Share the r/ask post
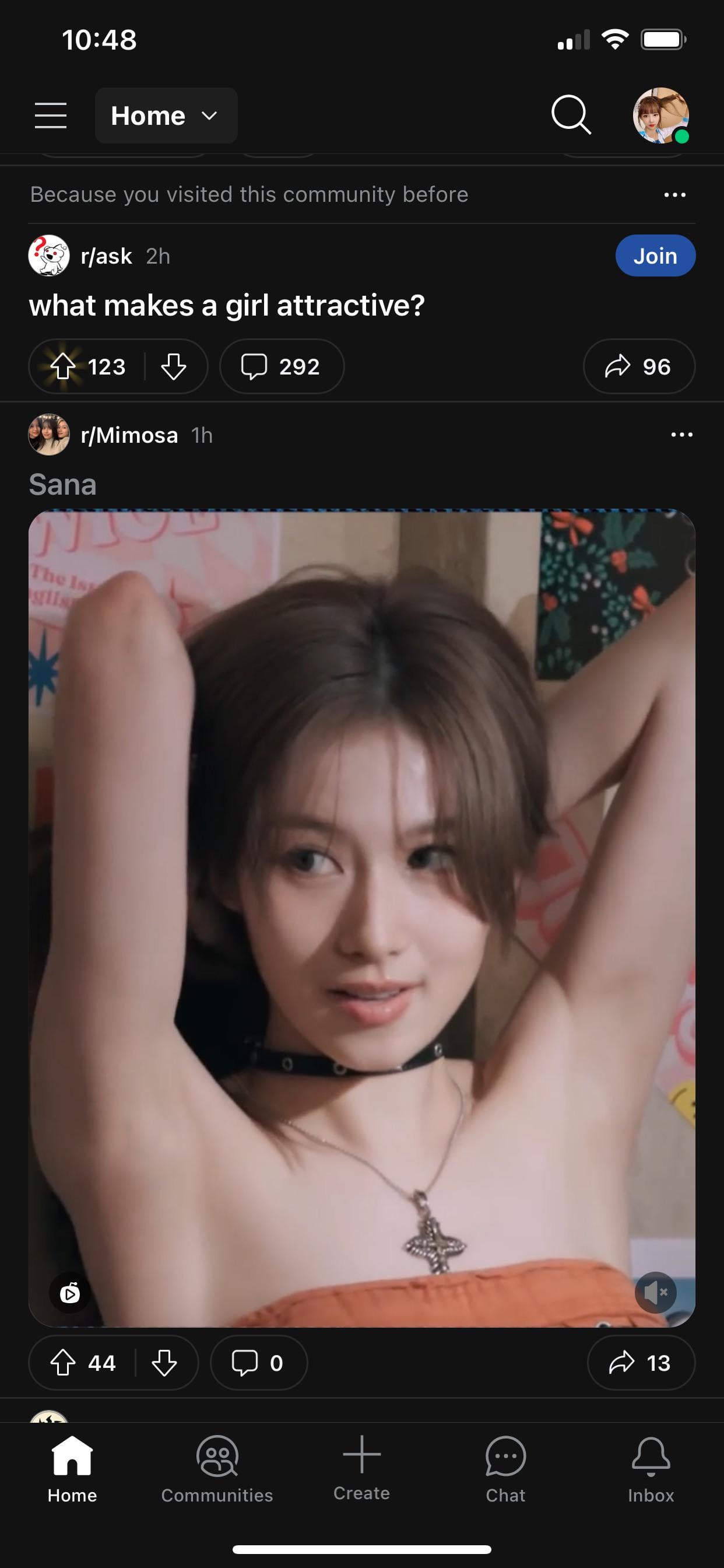Image resolution: width=724 pixels, height=1568 pixels. click(x=638, y=366)
